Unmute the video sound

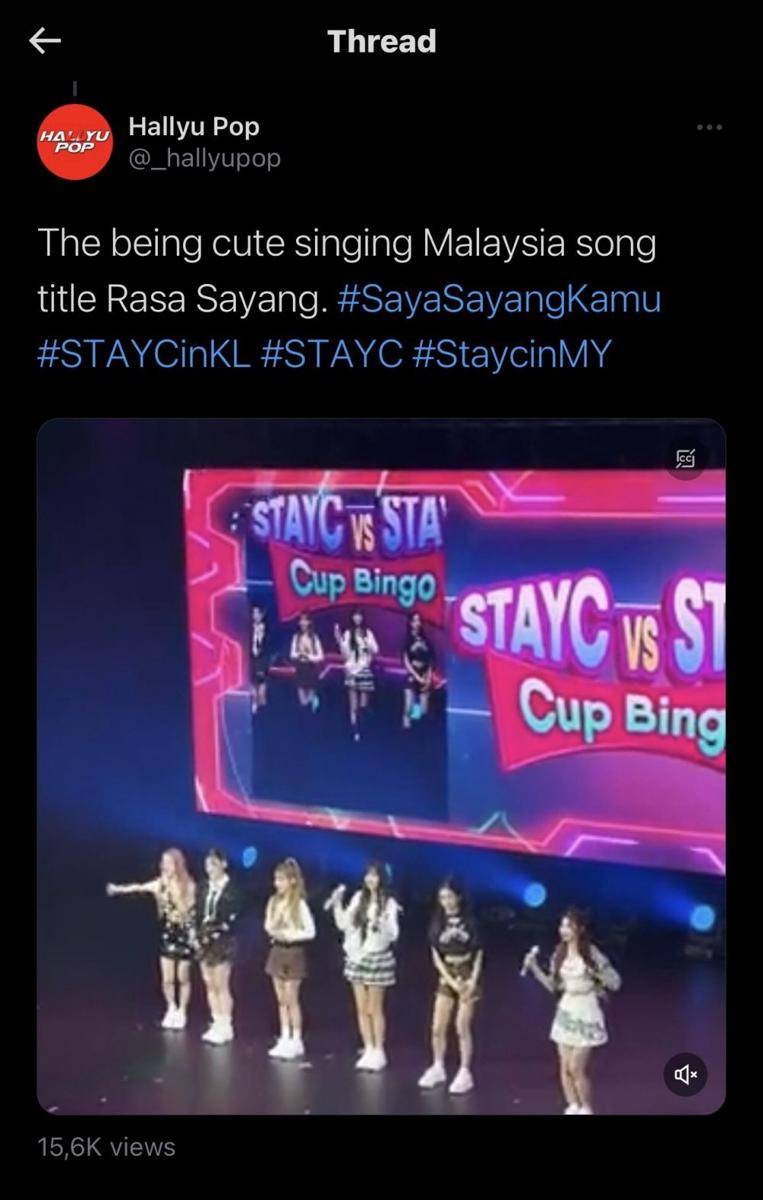686,1074
